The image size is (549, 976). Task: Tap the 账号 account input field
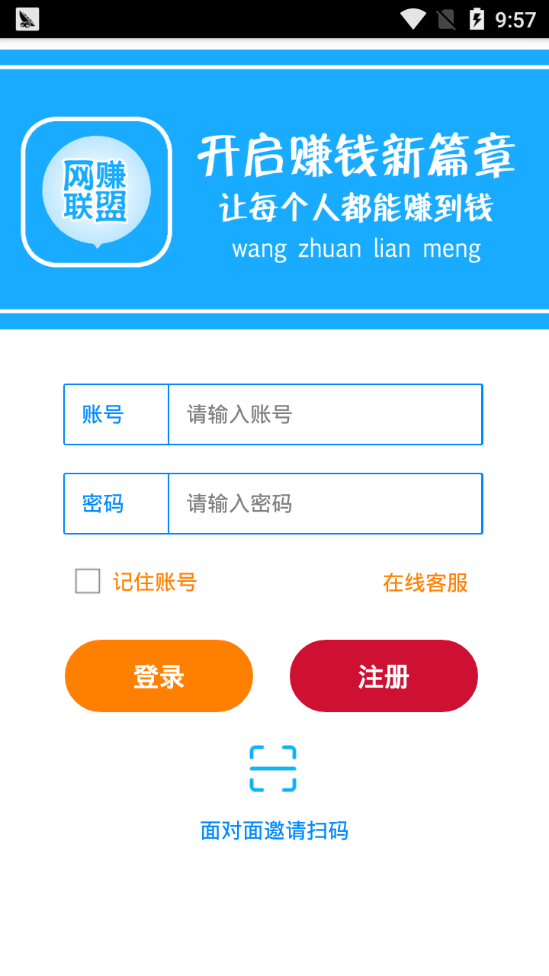tap(325, 415)
